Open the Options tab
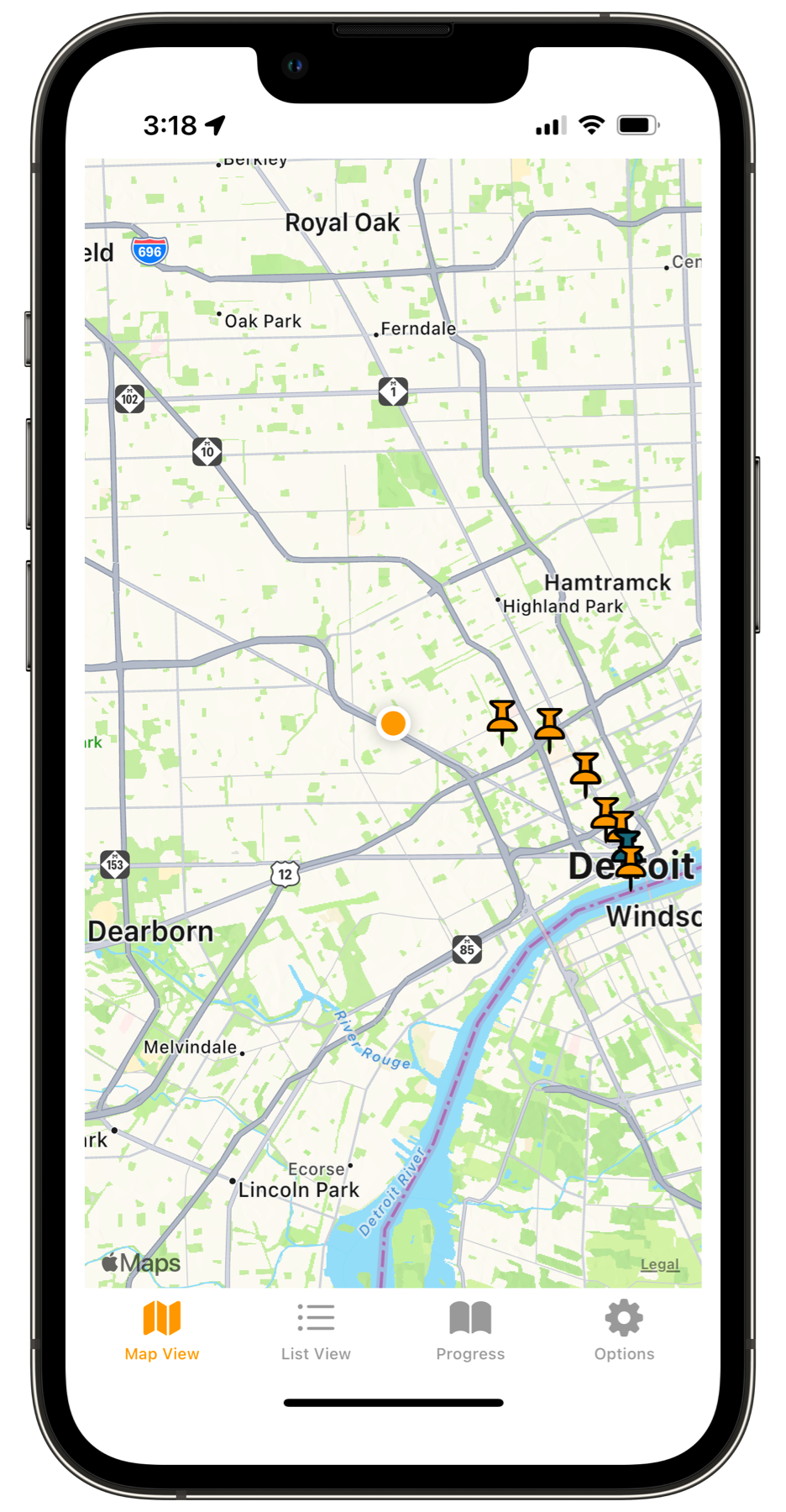Image resolution: width=786 pixels, height=1512 pixels. tap(624, 1331)
